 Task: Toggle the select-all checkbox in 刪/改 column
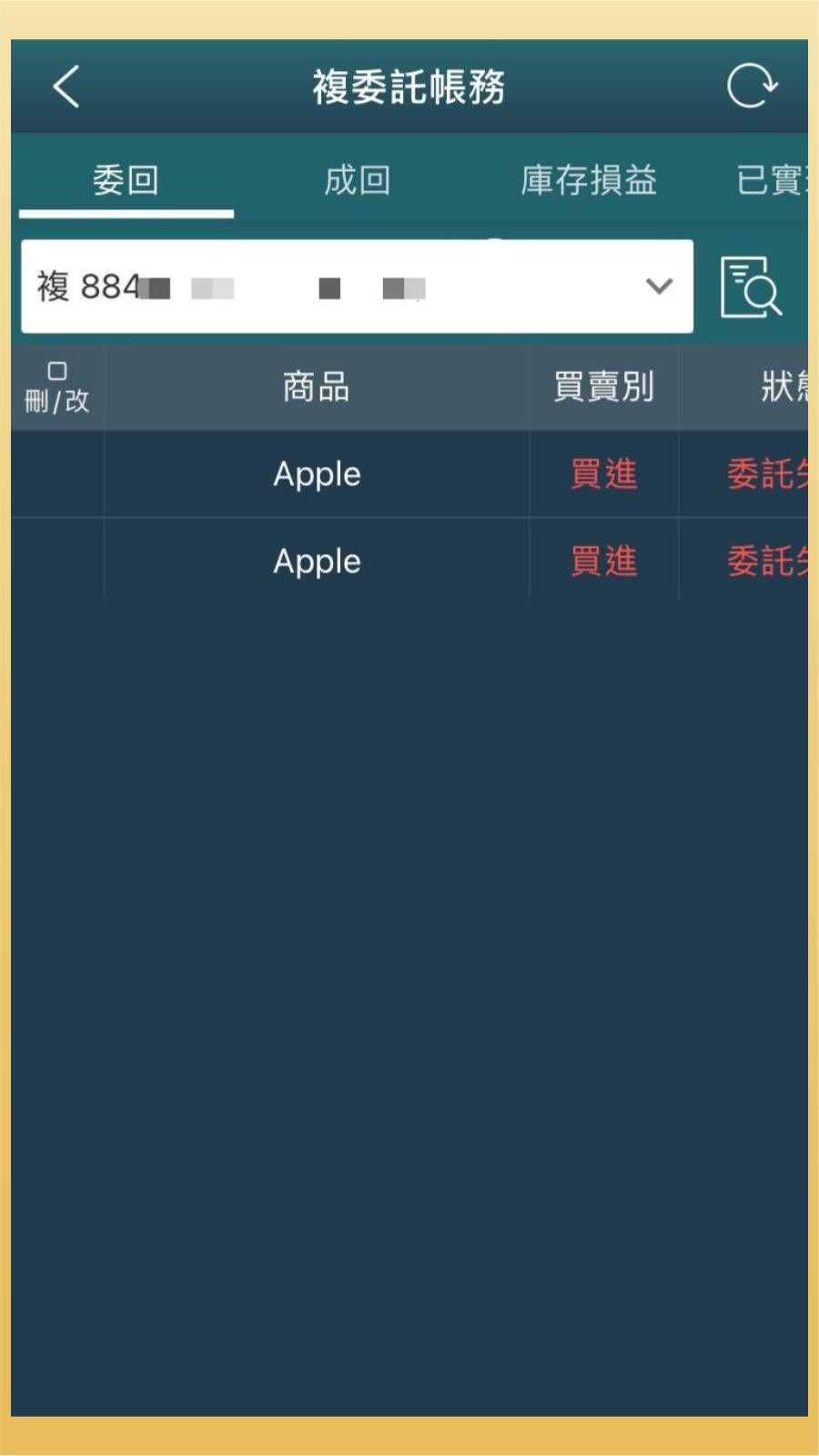(x=57, y=369)
